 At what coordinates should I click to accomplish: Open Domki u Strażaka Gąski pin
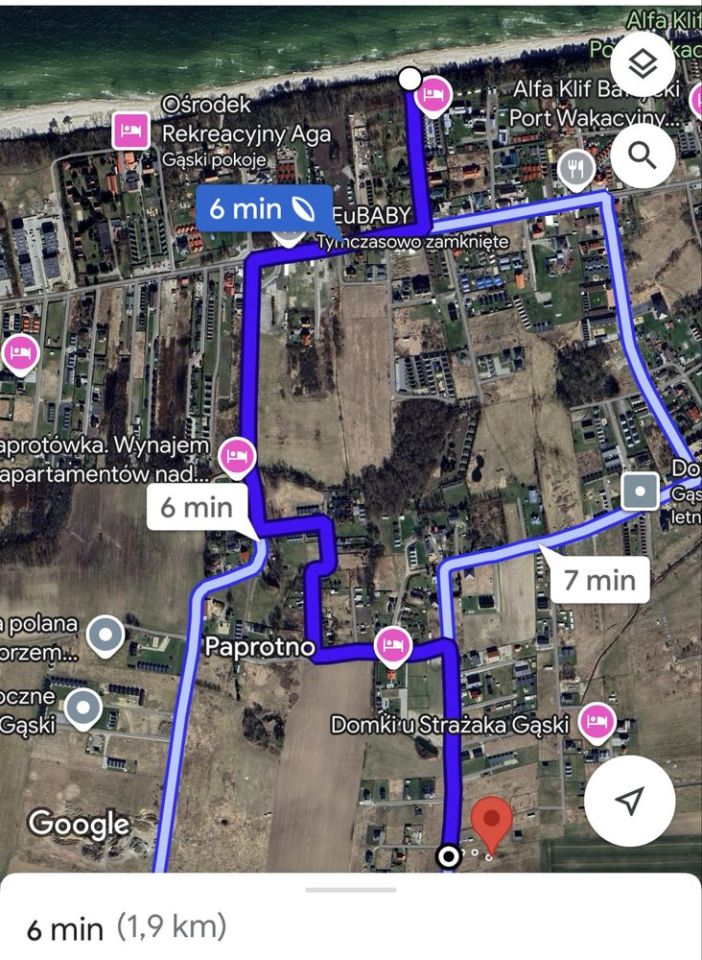pos(598,721)
